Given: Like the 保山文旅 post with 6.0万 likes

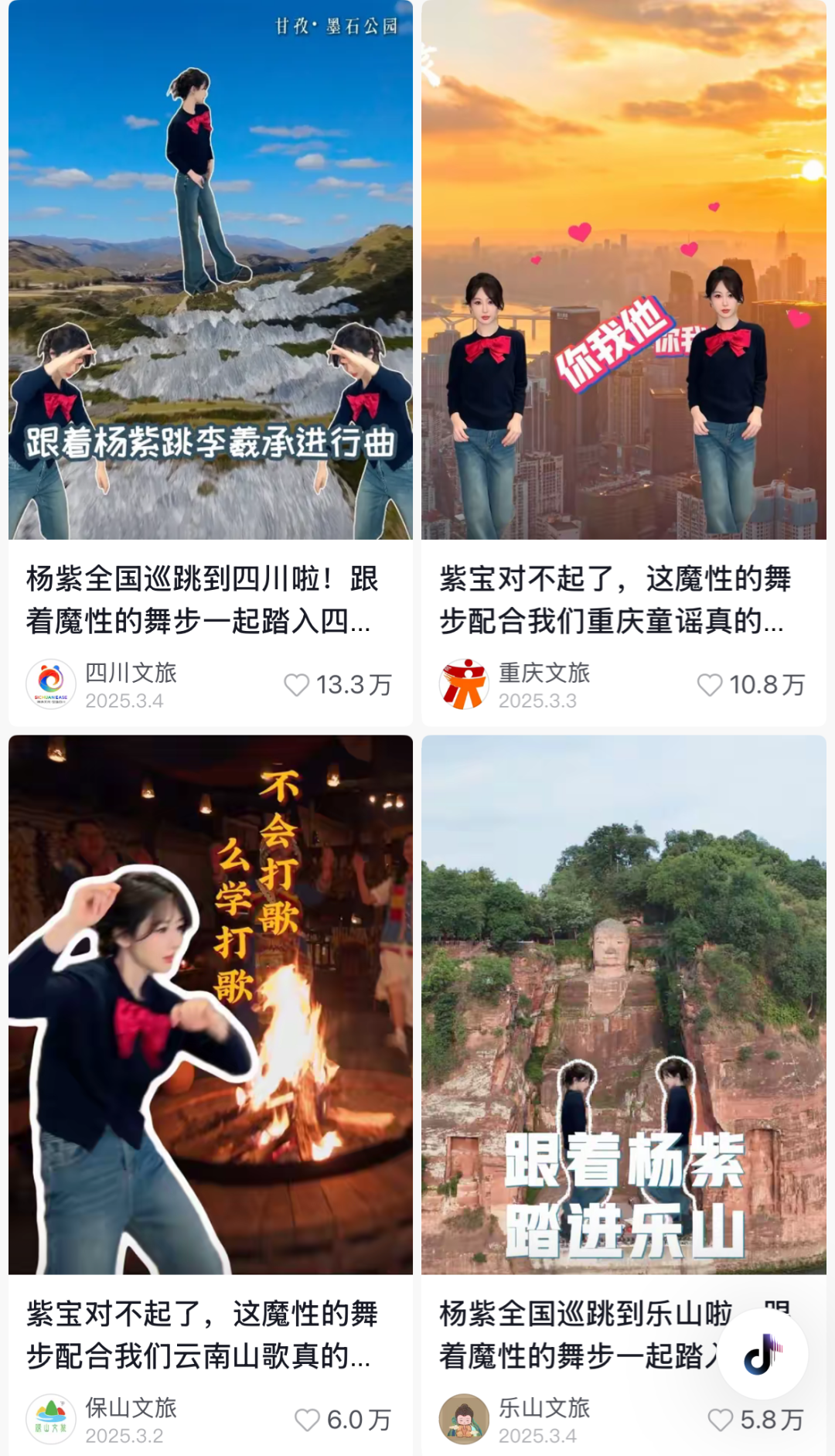Looking at the screenshot, I should pos(307,1420).
